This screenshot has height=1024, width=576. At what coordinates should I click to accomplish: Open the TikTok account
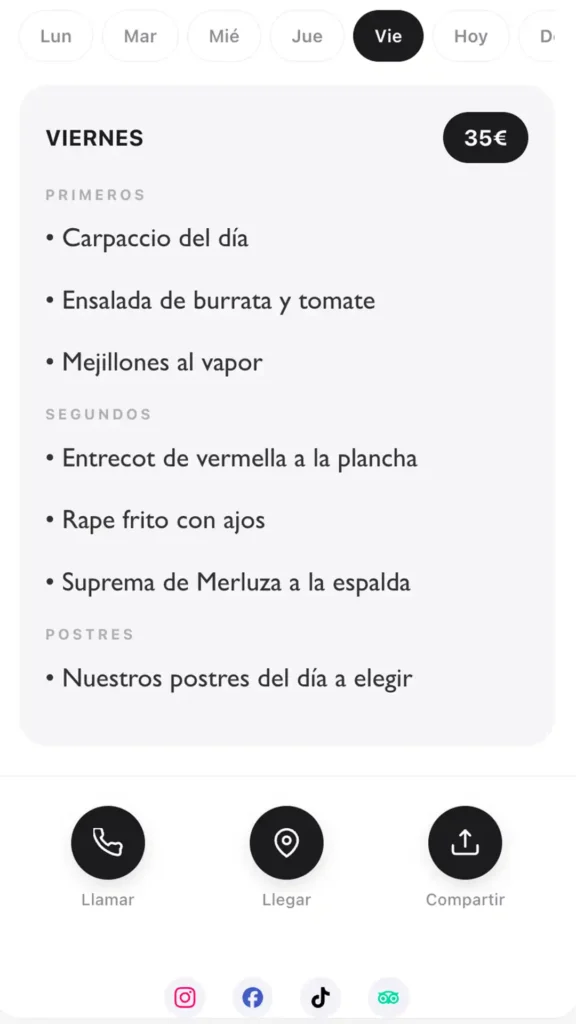click(320, 998)
